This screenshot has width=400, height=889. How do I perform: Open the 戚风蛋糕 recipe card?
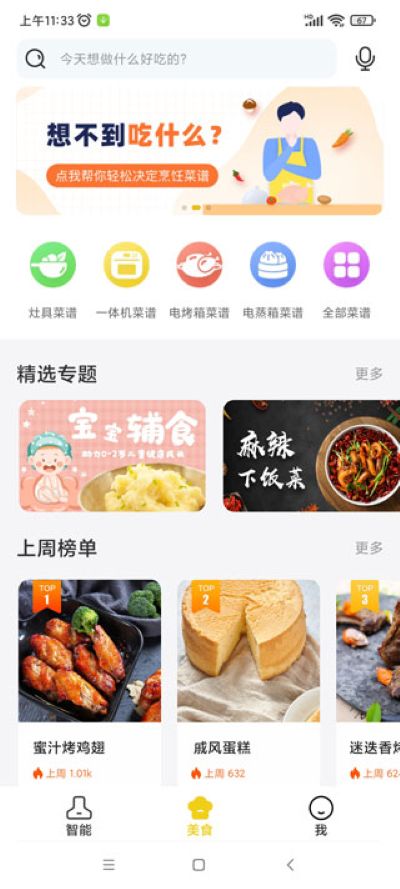click(x=249, y=683)
